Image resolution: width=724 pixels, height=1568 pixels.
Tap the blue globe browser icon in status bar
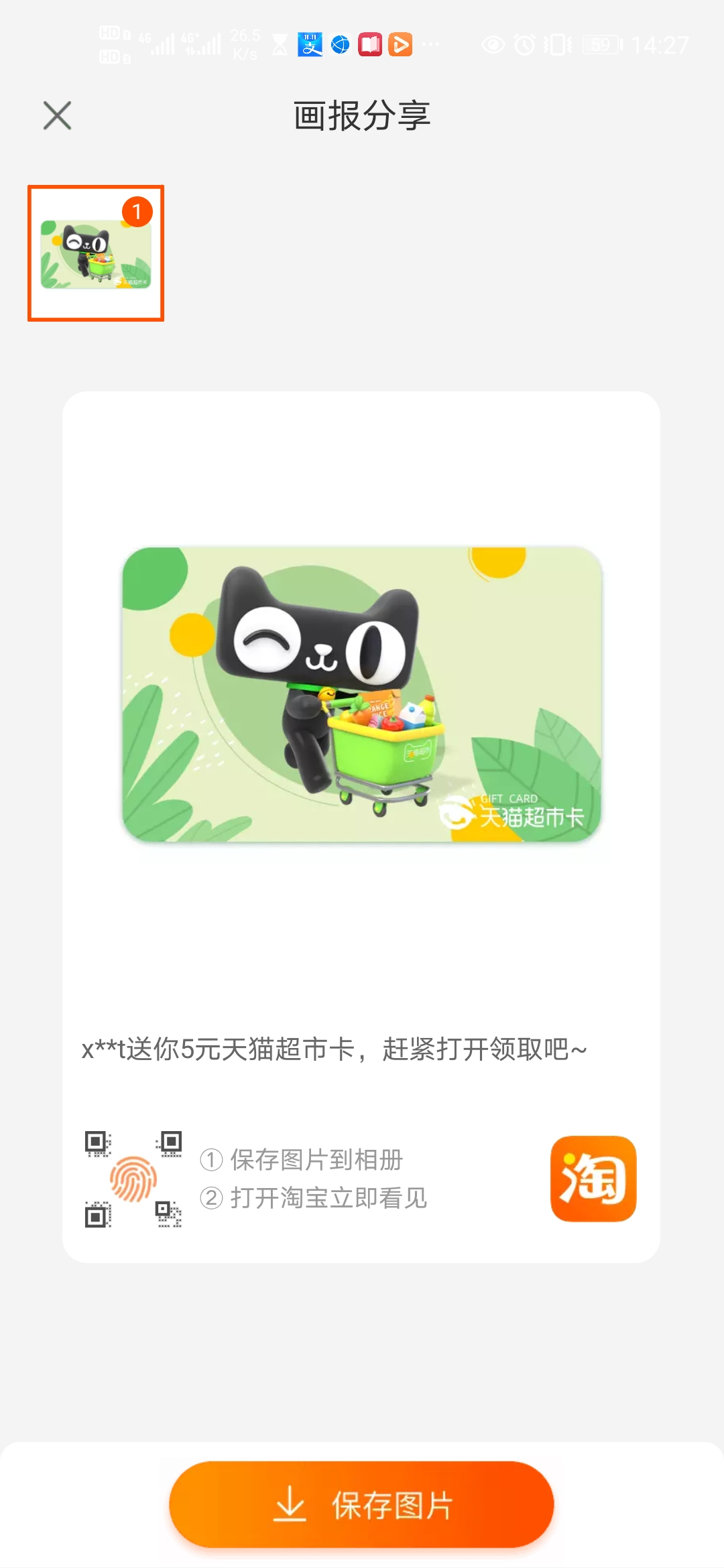(341, 44)
